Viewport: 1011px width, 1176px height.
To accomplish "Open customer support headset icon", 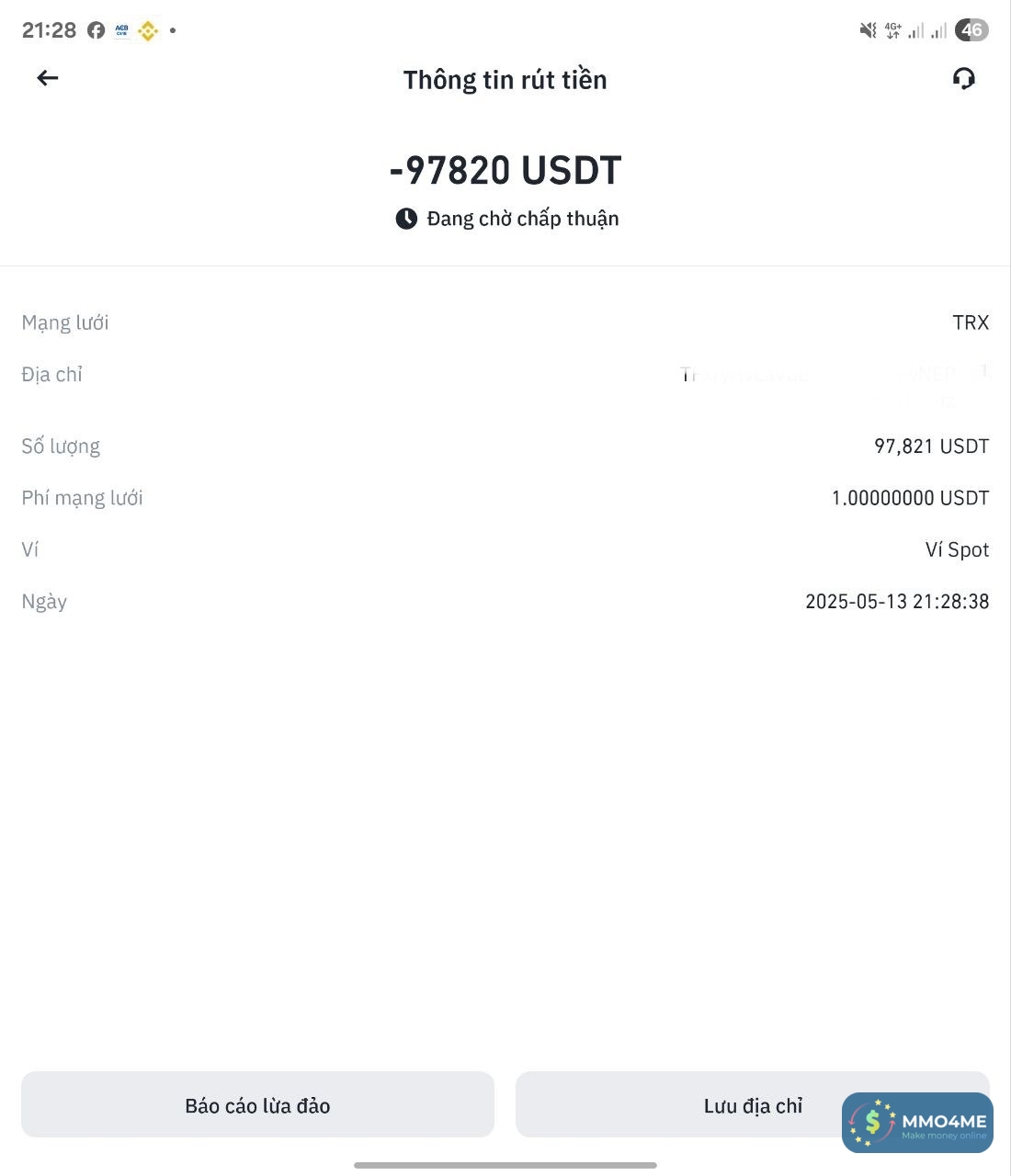I will pyautogui.click(x=963, y=79).
